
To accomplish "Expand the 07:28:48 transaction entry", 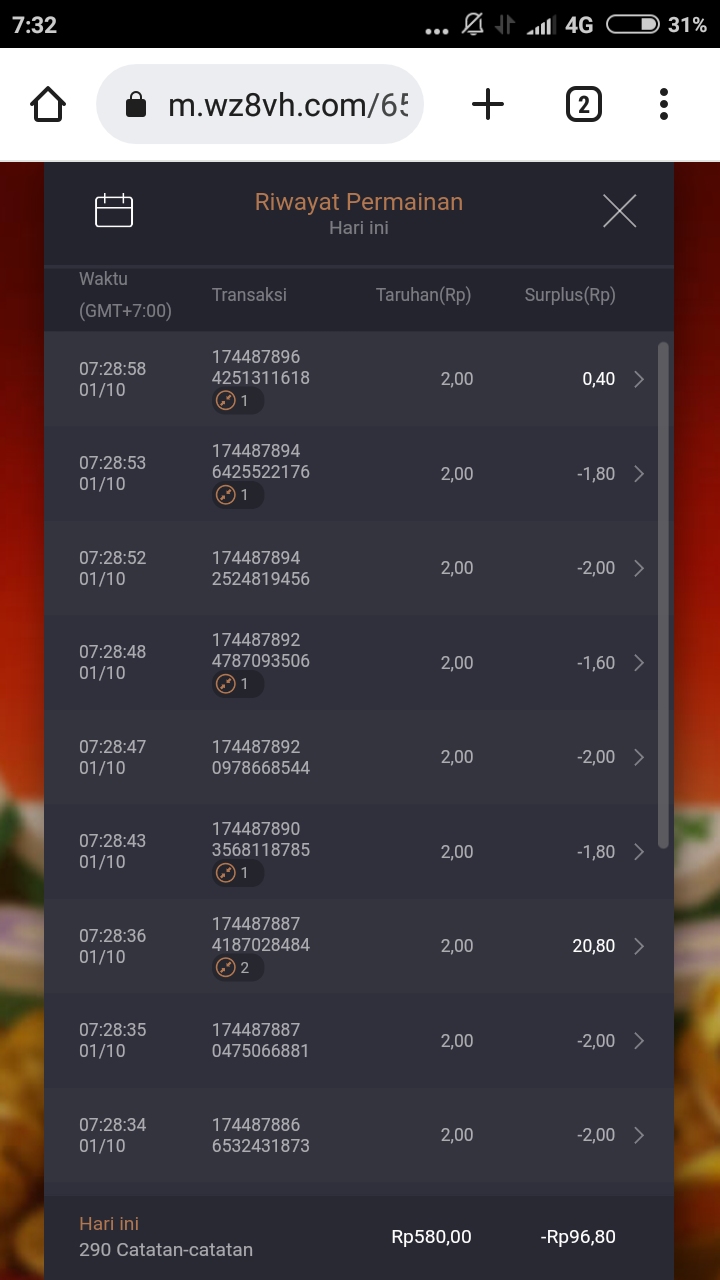I will point(639,663).
